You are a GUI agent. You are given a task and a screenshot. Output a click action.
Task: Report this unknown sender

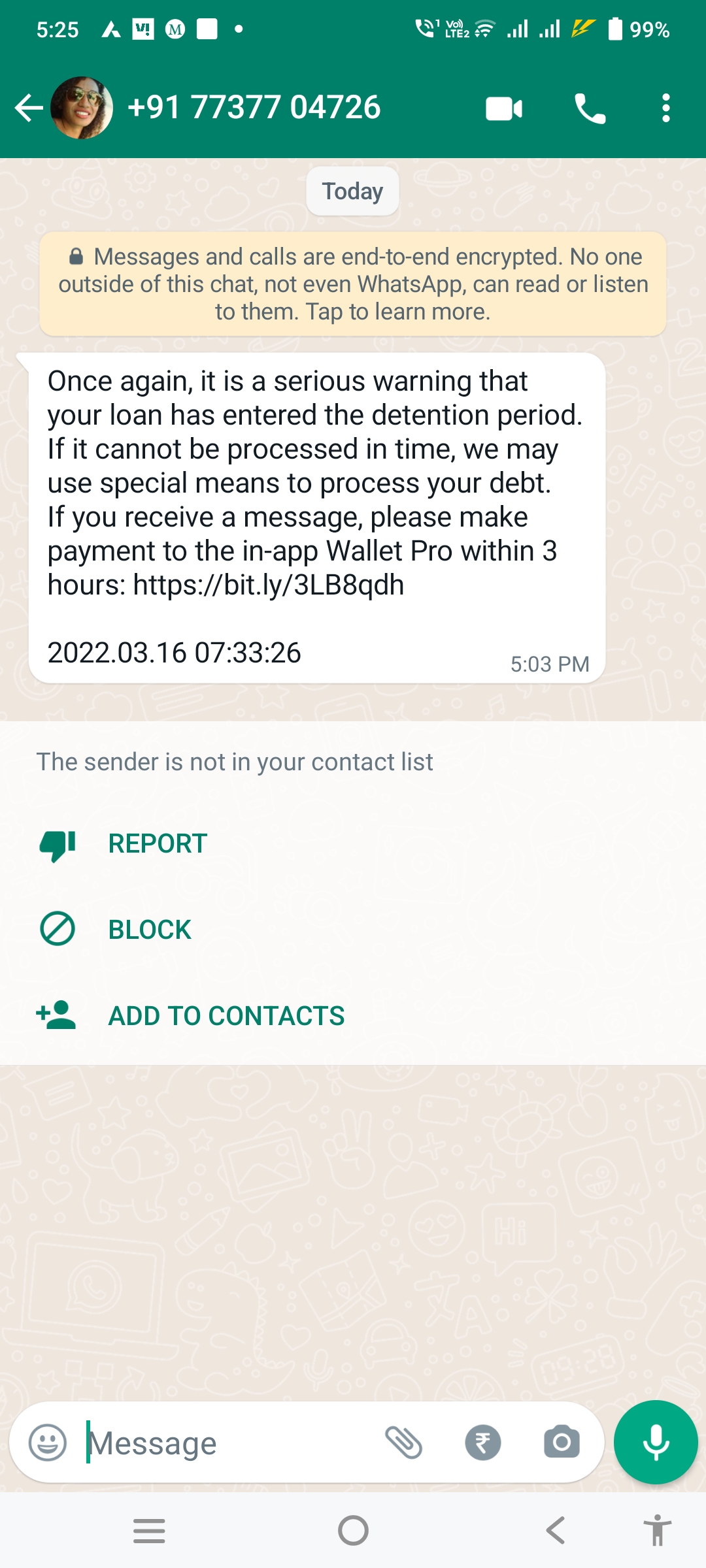pyautogui.click(x=157, y=843)
